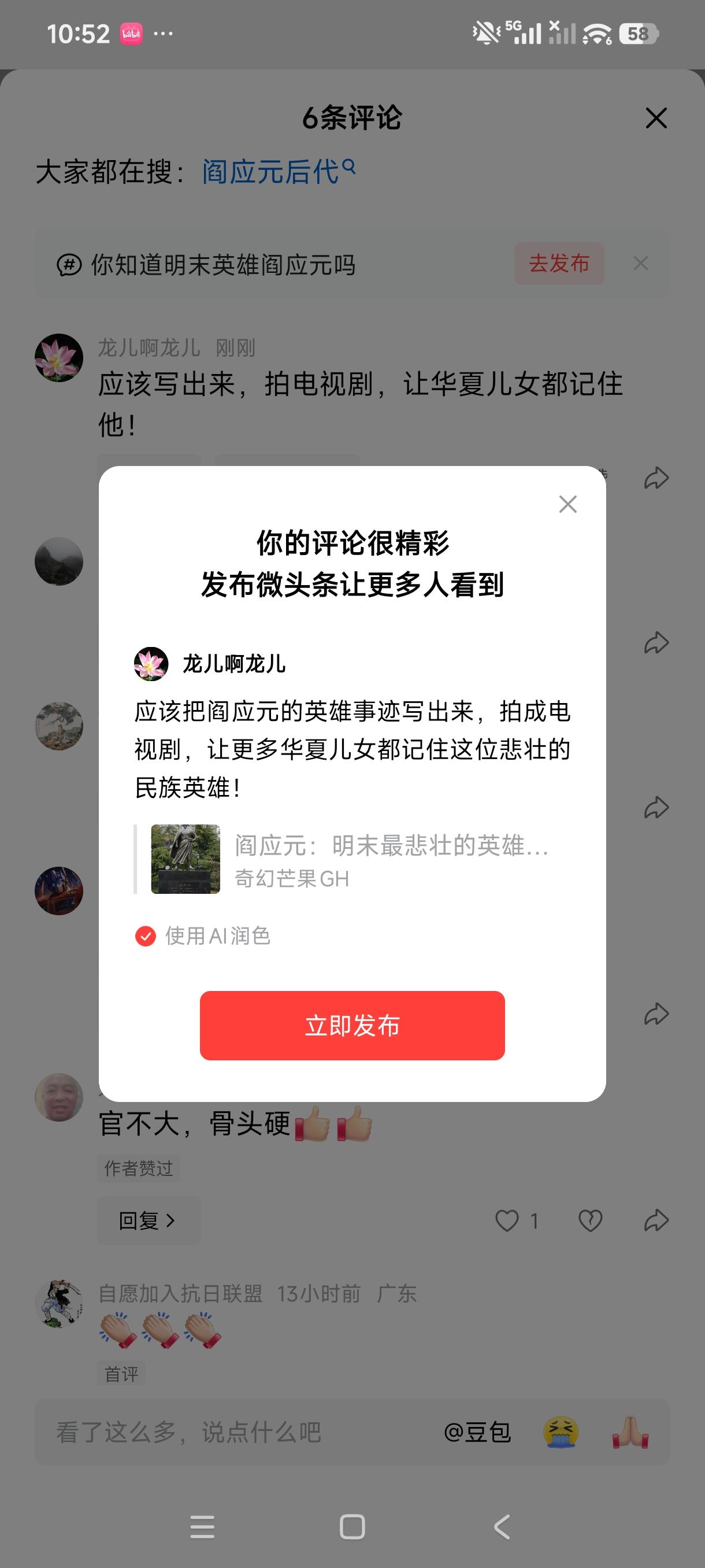Tap the 立即发布 publish button
This screenshot has height=1568, width=705.
pos(352,1026)
